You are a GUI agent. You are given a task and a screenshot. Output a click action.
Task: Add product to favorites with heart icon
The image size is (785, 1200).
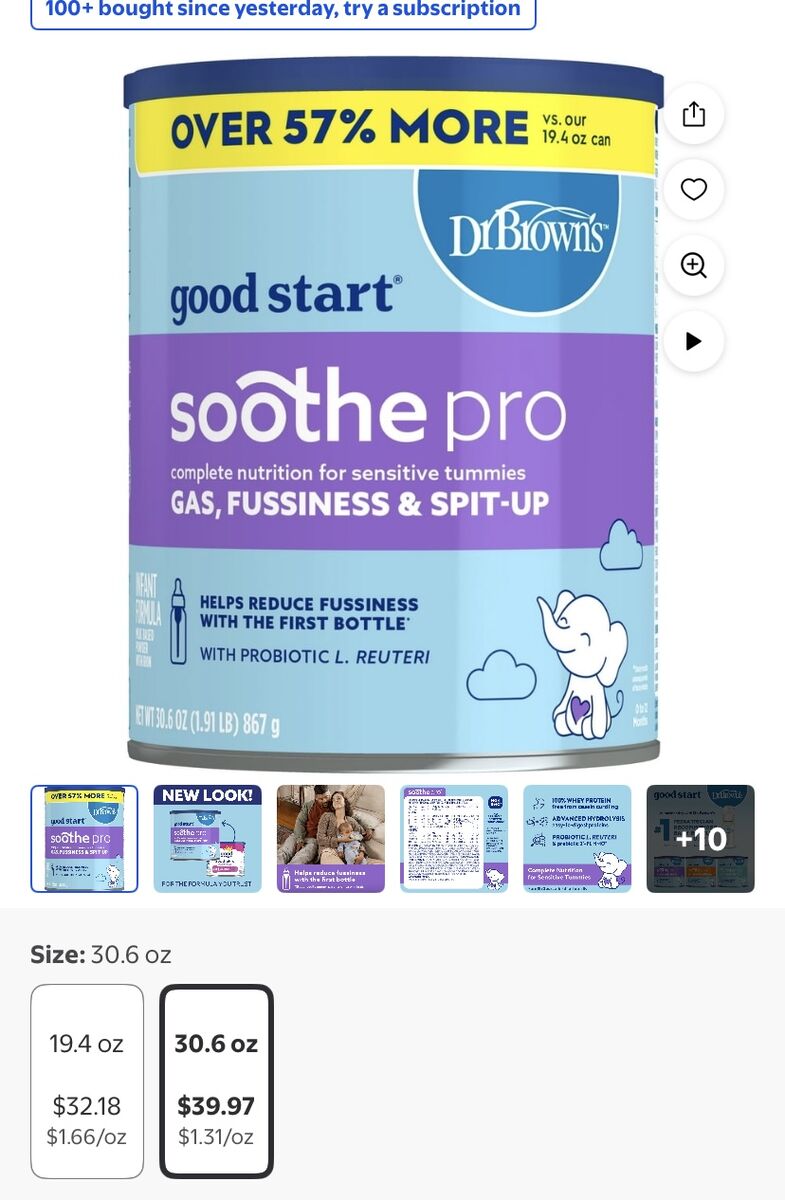[x=693, y=189]
